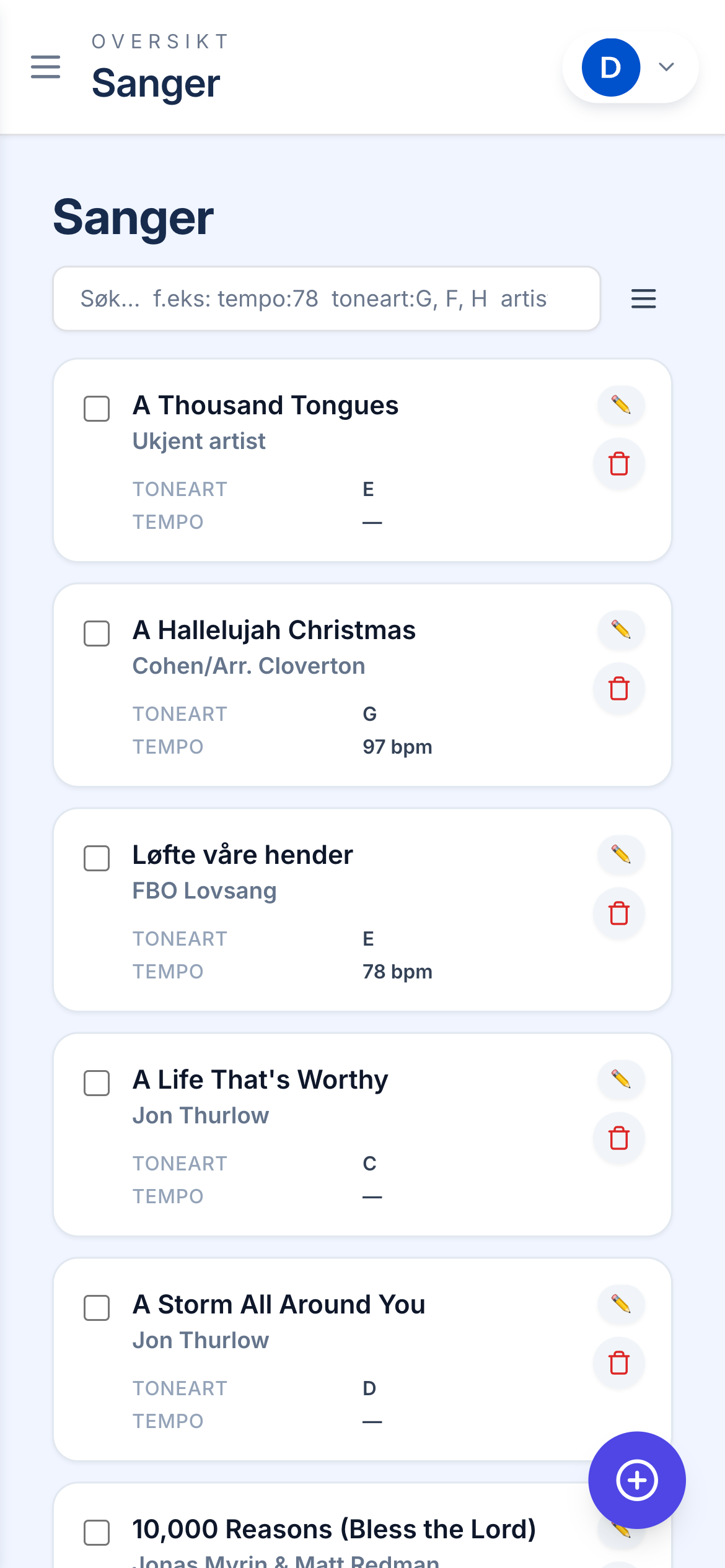This screenshot has width=725, height=1568.
Task: Edit the song A Thousand Tongues
Action: point(621,405)
